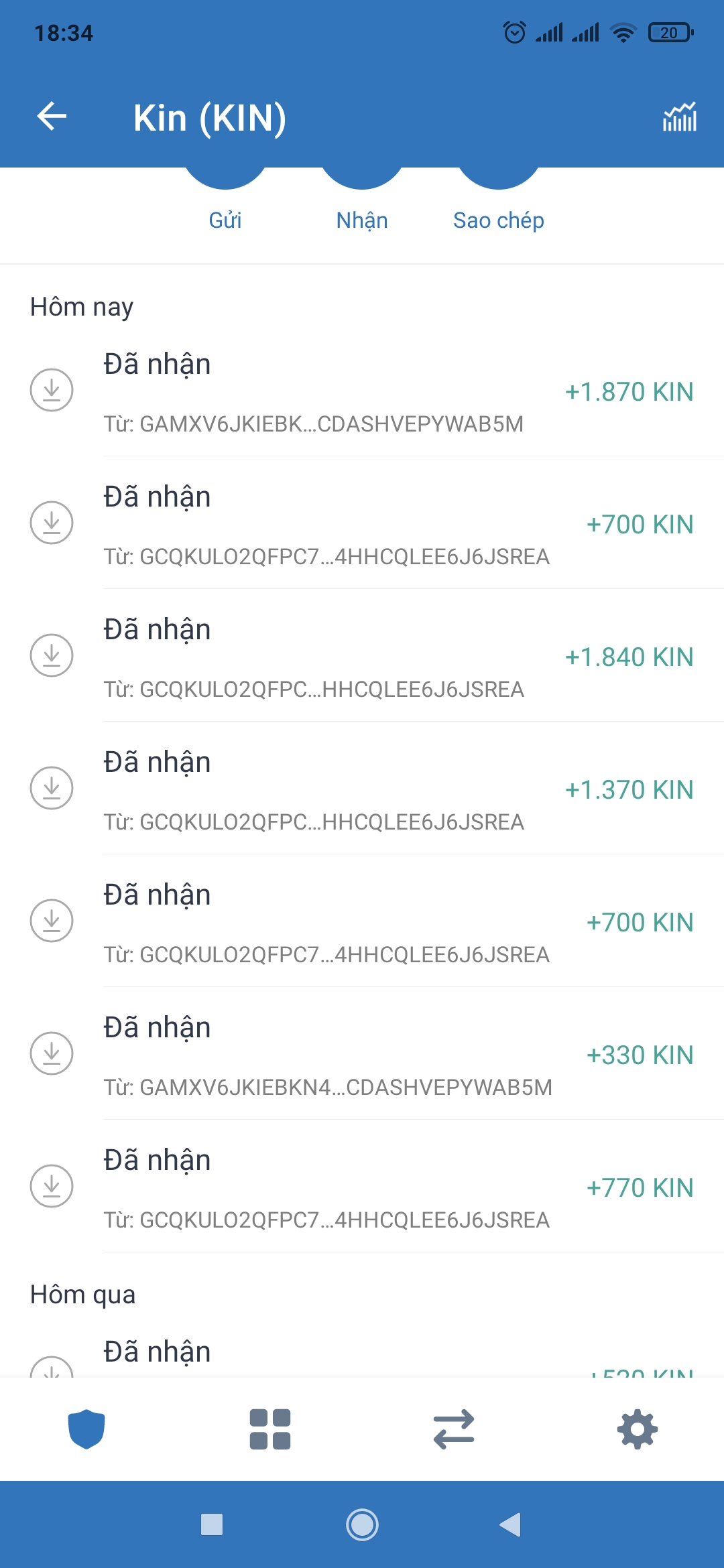Go back from the Kin screen
Screen dimensions: 724x1568
point(52,117)
